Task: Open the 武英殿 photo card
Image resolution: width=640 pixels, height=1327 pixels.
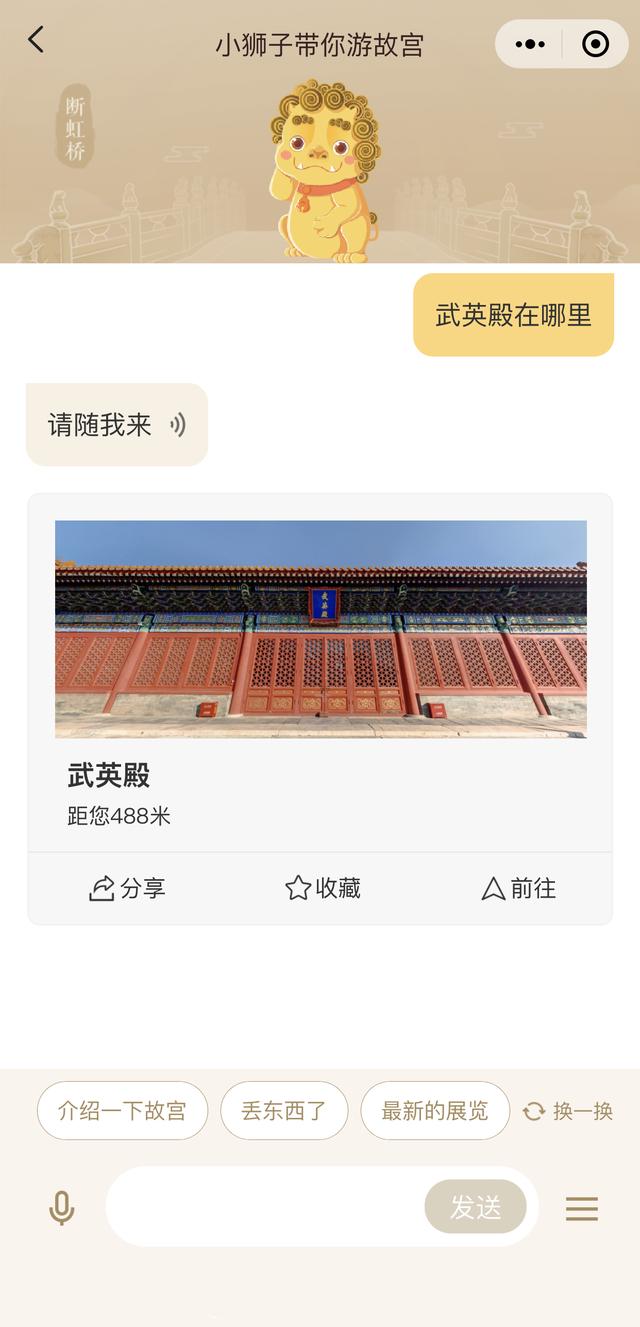Action: click(320, 629)
